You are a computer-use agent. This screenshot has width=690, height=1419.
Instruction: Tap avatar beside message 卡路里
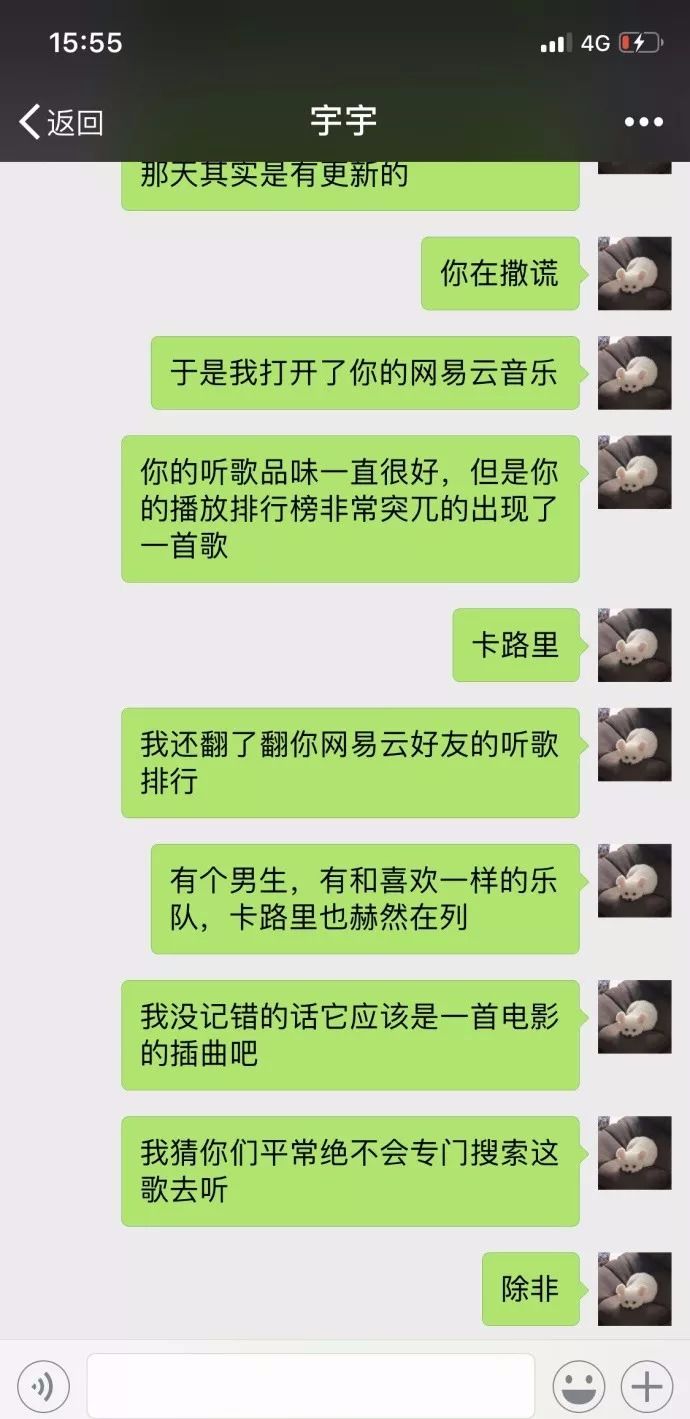pyautogui.click(x=634, y=645)
